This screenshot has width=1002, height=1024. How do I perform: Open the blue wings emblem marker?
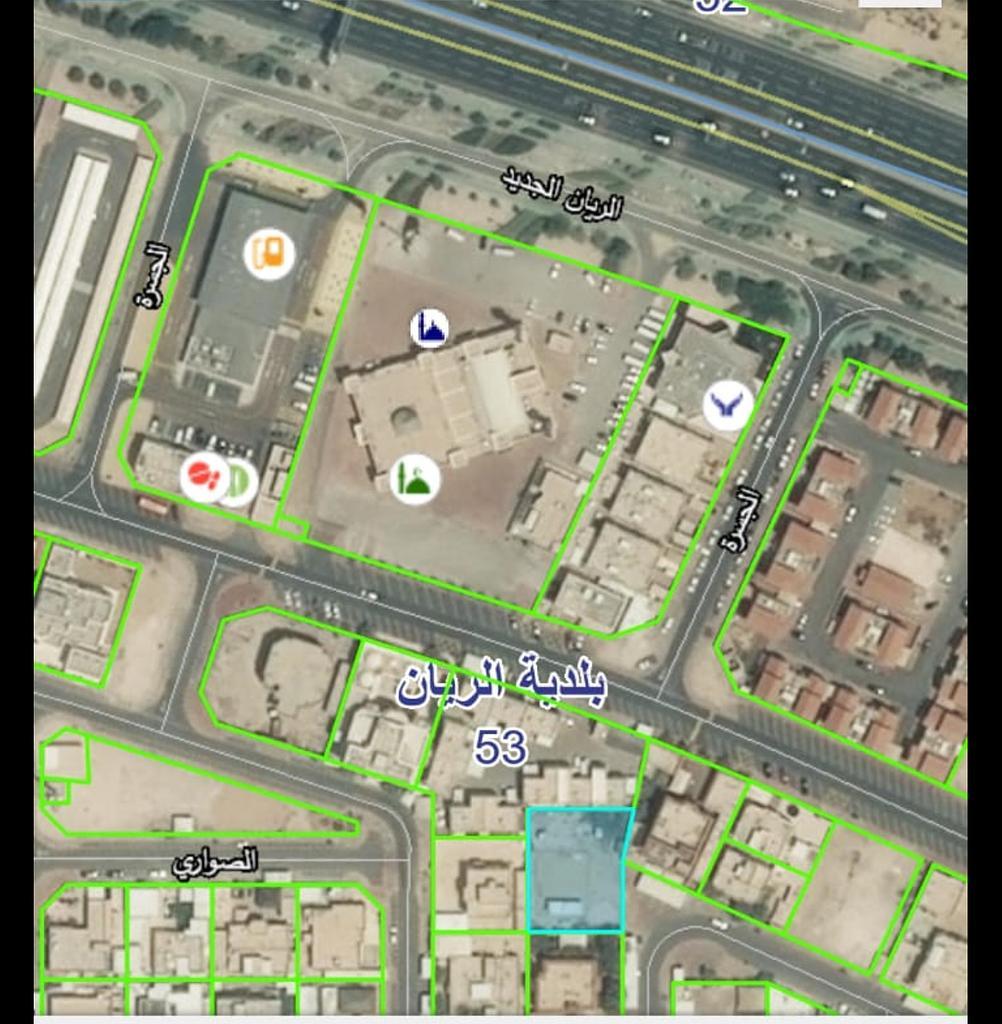[x=727, y=406]
